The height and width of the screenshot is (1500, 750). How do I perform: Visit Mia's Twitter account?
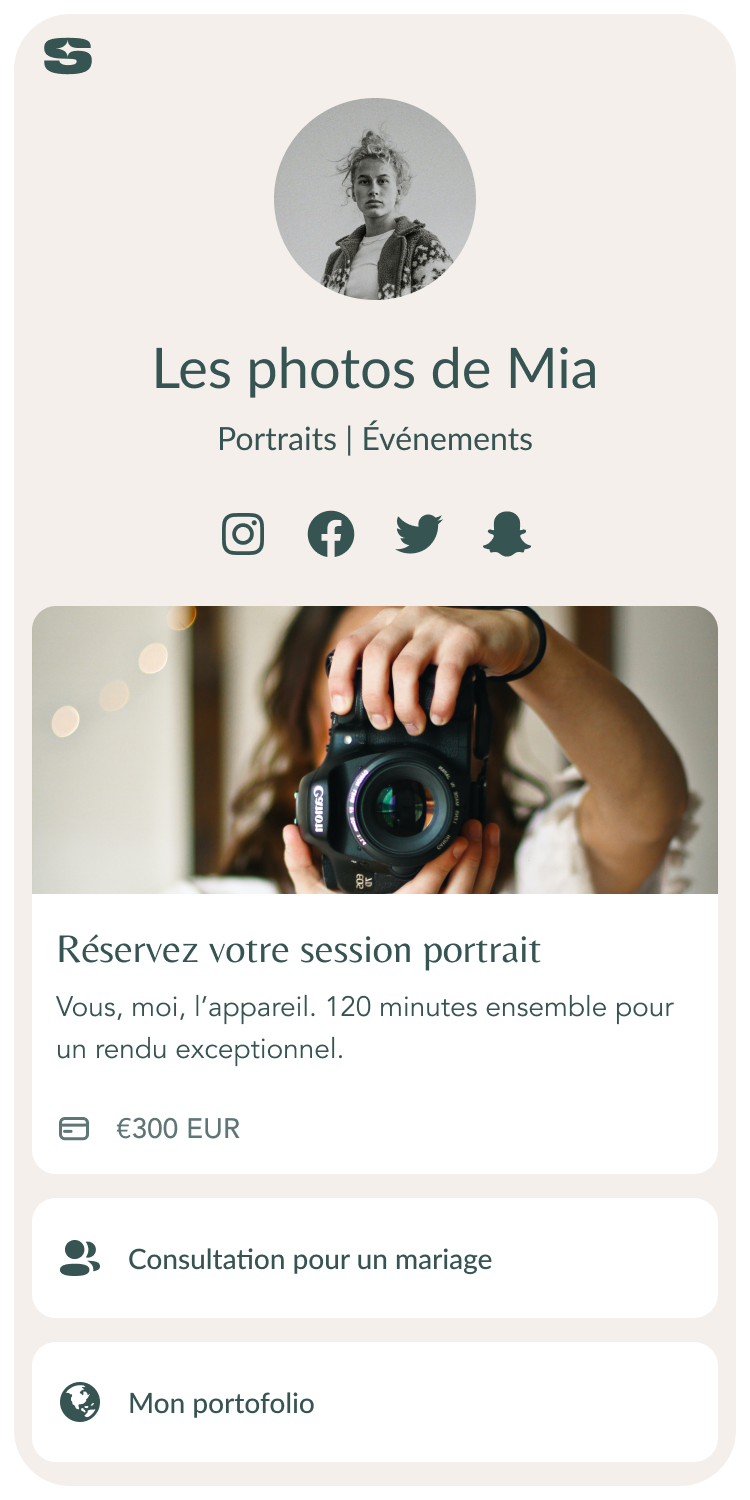click(x=419, y=534)
